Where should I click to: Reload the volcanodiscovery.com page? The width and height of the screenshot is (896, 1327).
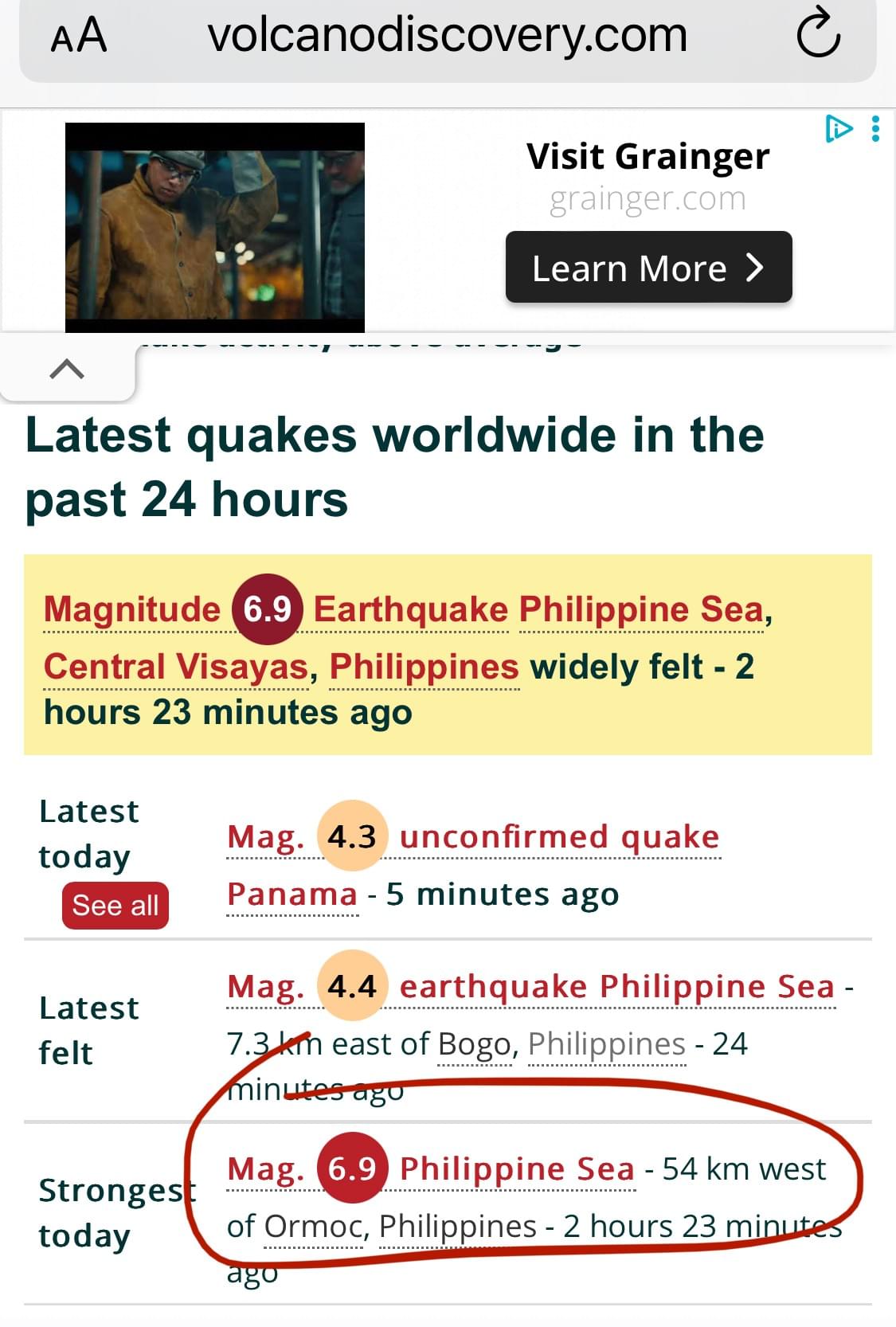(x=818, y=36)
